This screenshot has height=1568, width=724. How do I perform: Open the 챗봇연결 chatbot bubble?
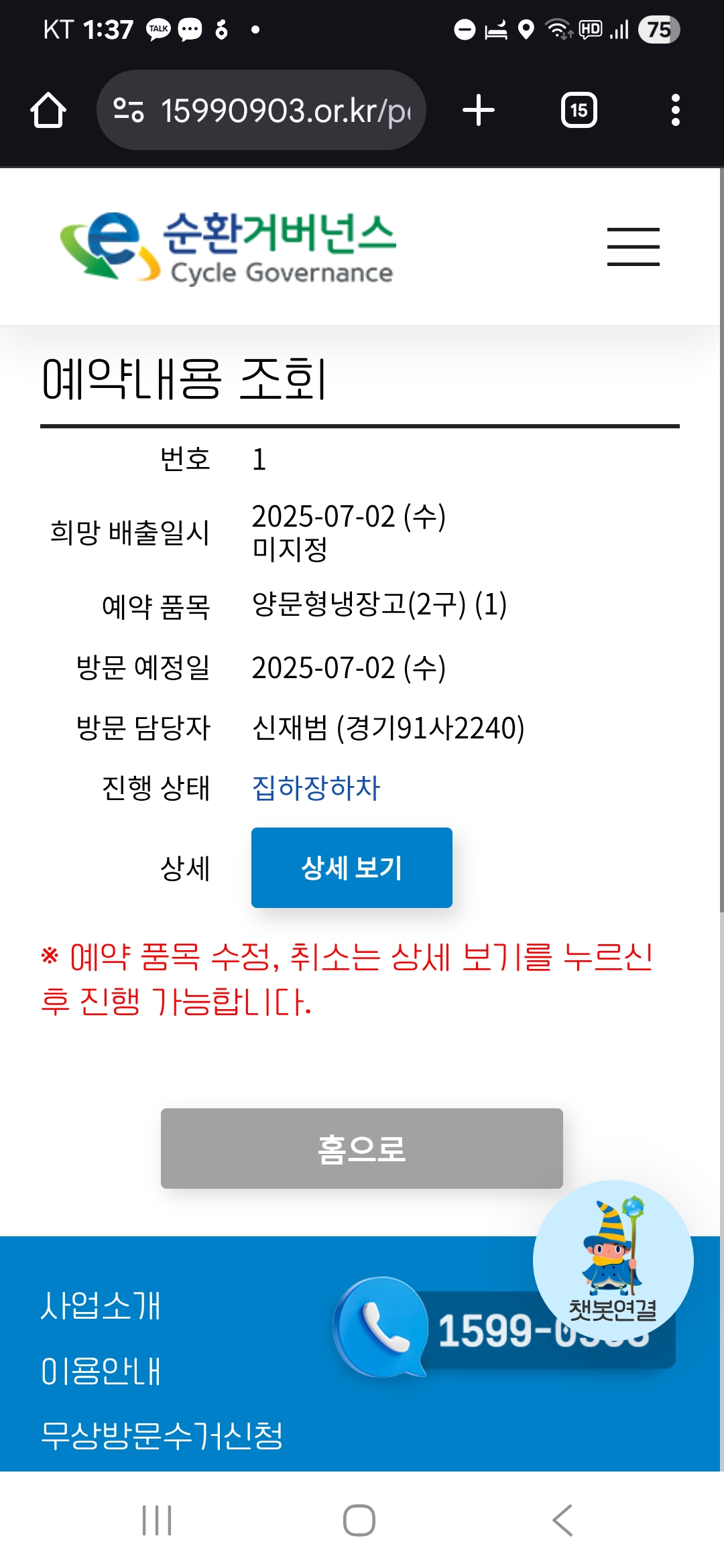click(613, 1258)
